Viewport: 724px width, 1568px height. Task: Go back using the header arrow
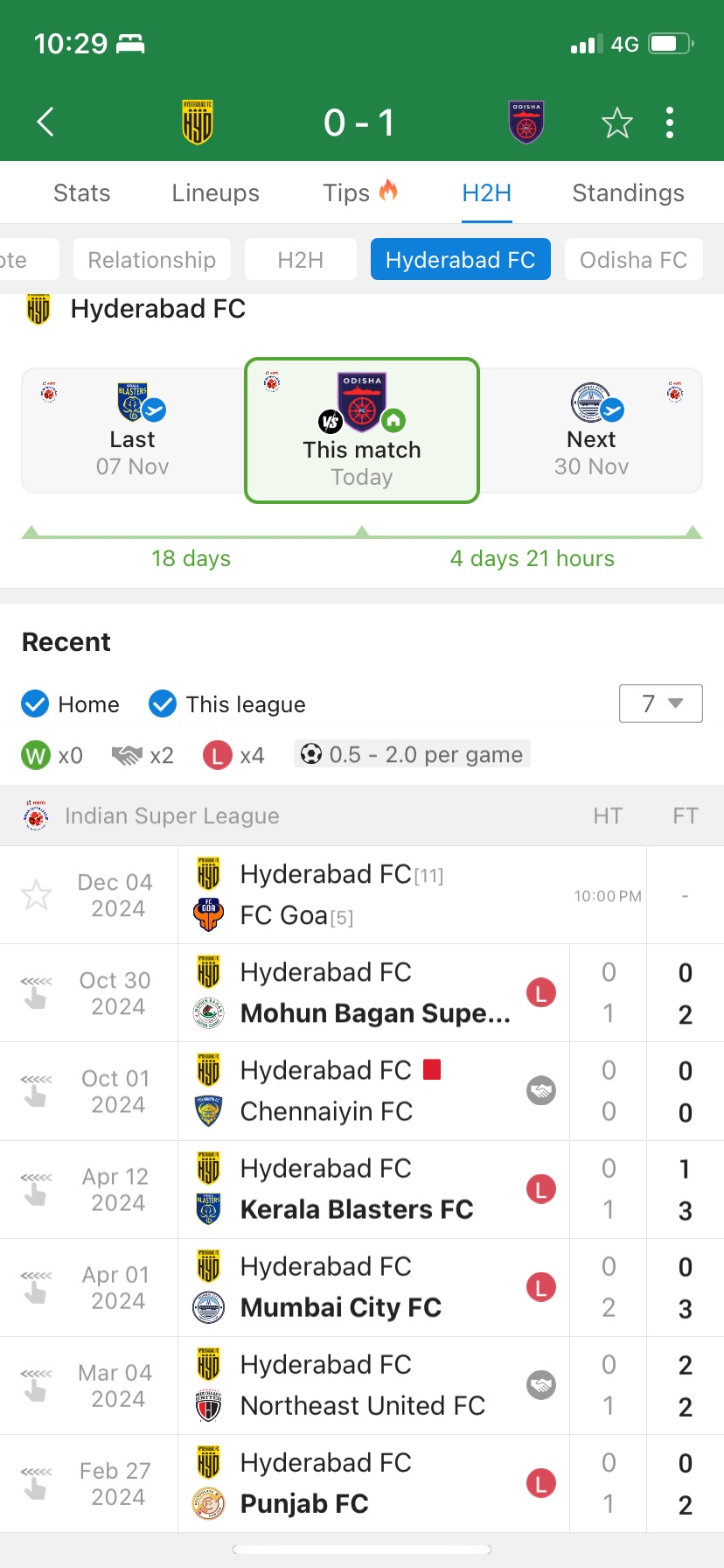click(x=45, y=122)
